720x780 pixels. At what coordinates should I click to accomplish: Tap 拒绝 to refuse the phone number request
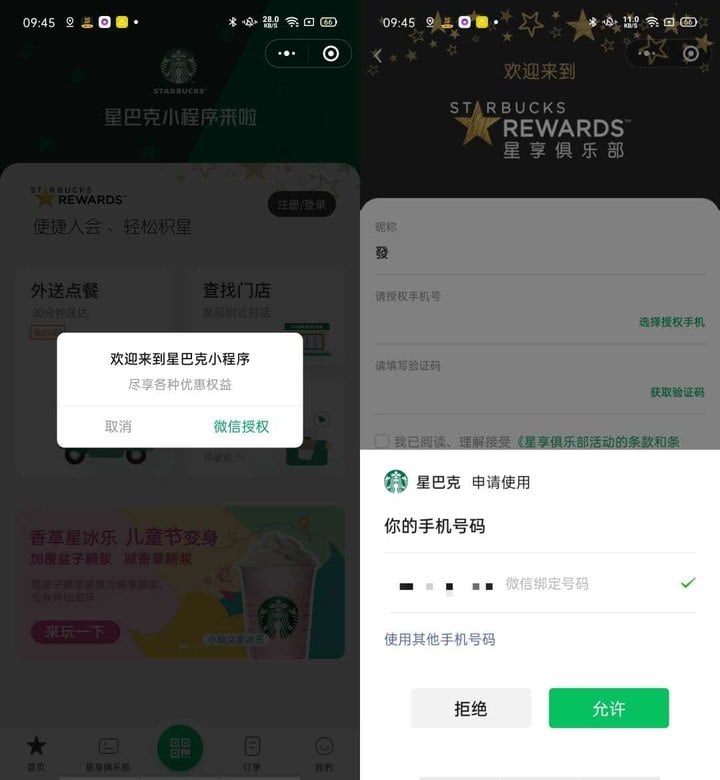(470, 708)
